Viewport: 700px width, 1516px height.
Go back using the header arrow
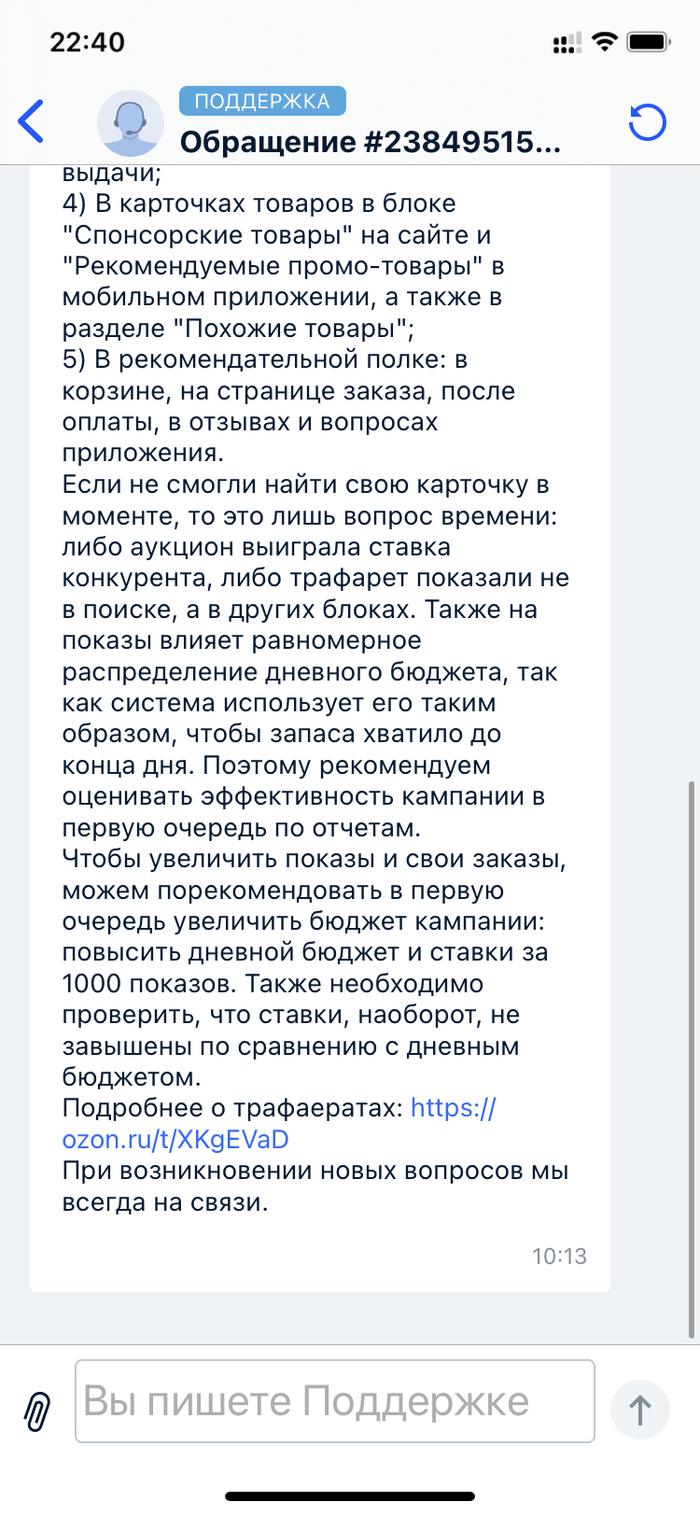pos(32,122)
